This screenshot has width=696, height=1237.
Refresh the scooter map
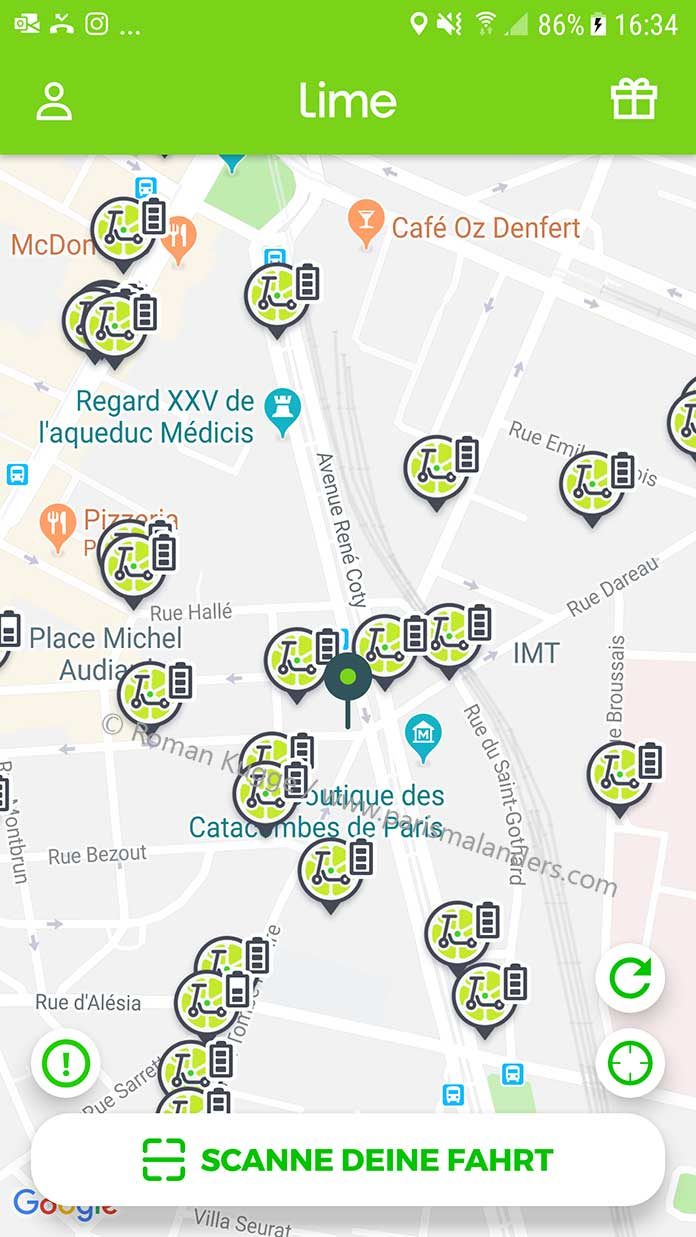[630, 978]
